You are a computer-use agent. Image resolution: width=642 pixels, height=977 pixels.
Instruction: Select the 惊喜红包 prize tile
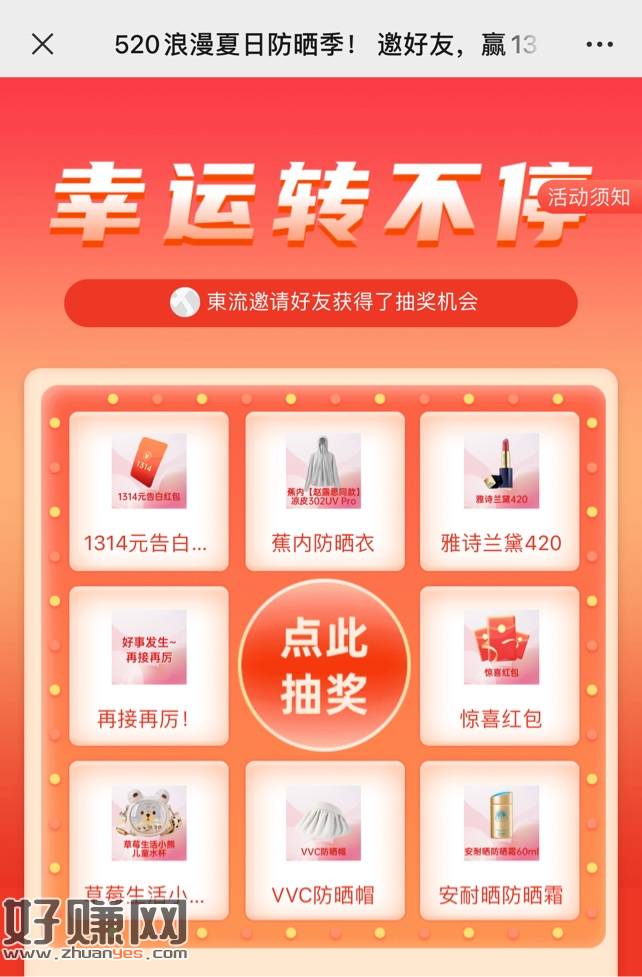[x=500, y=665]
